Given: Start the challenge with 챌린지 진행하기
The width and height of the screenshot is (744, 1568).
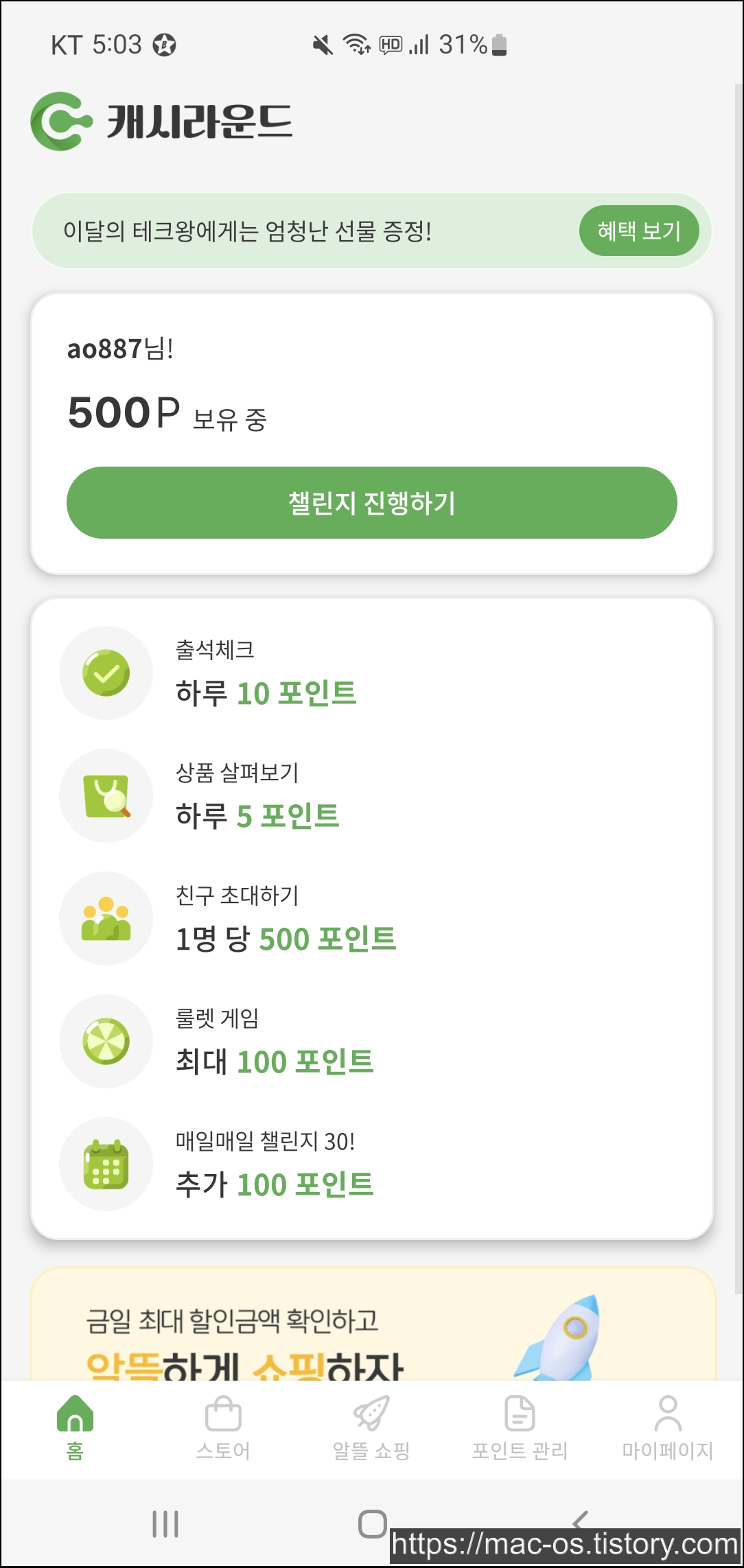Looking at the screenshot, I should coord(371,502).
